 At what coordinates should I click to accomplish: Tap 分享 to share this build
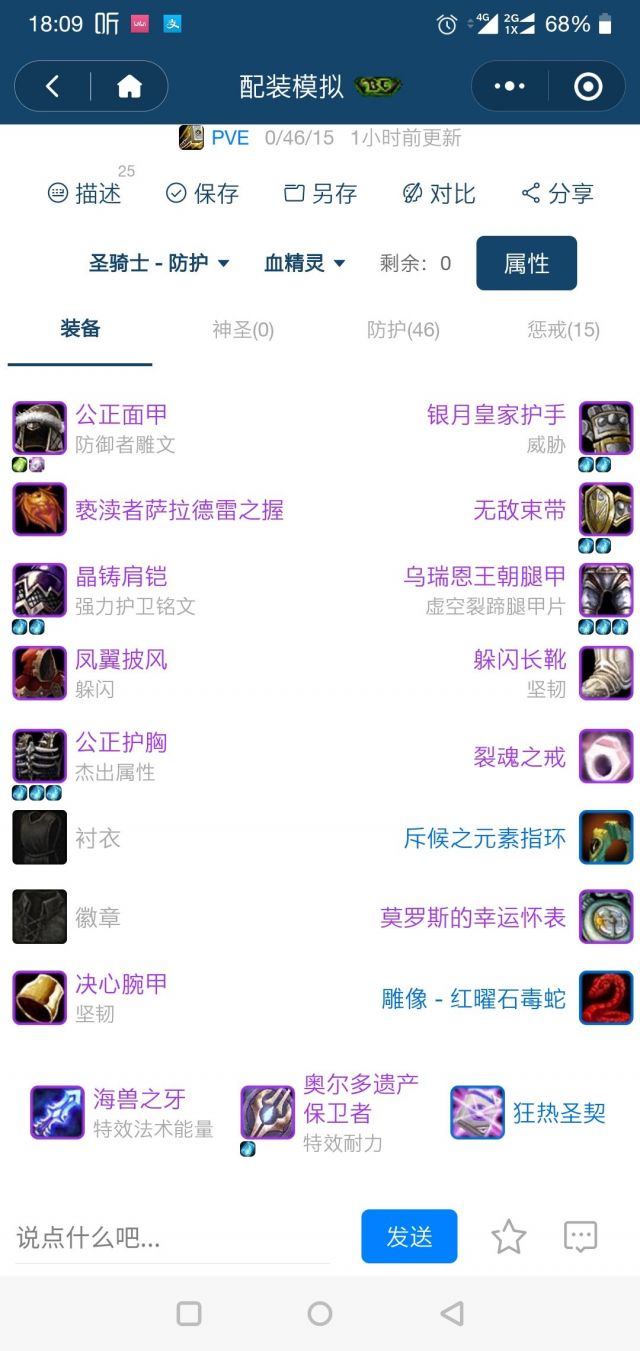[557, 194]
